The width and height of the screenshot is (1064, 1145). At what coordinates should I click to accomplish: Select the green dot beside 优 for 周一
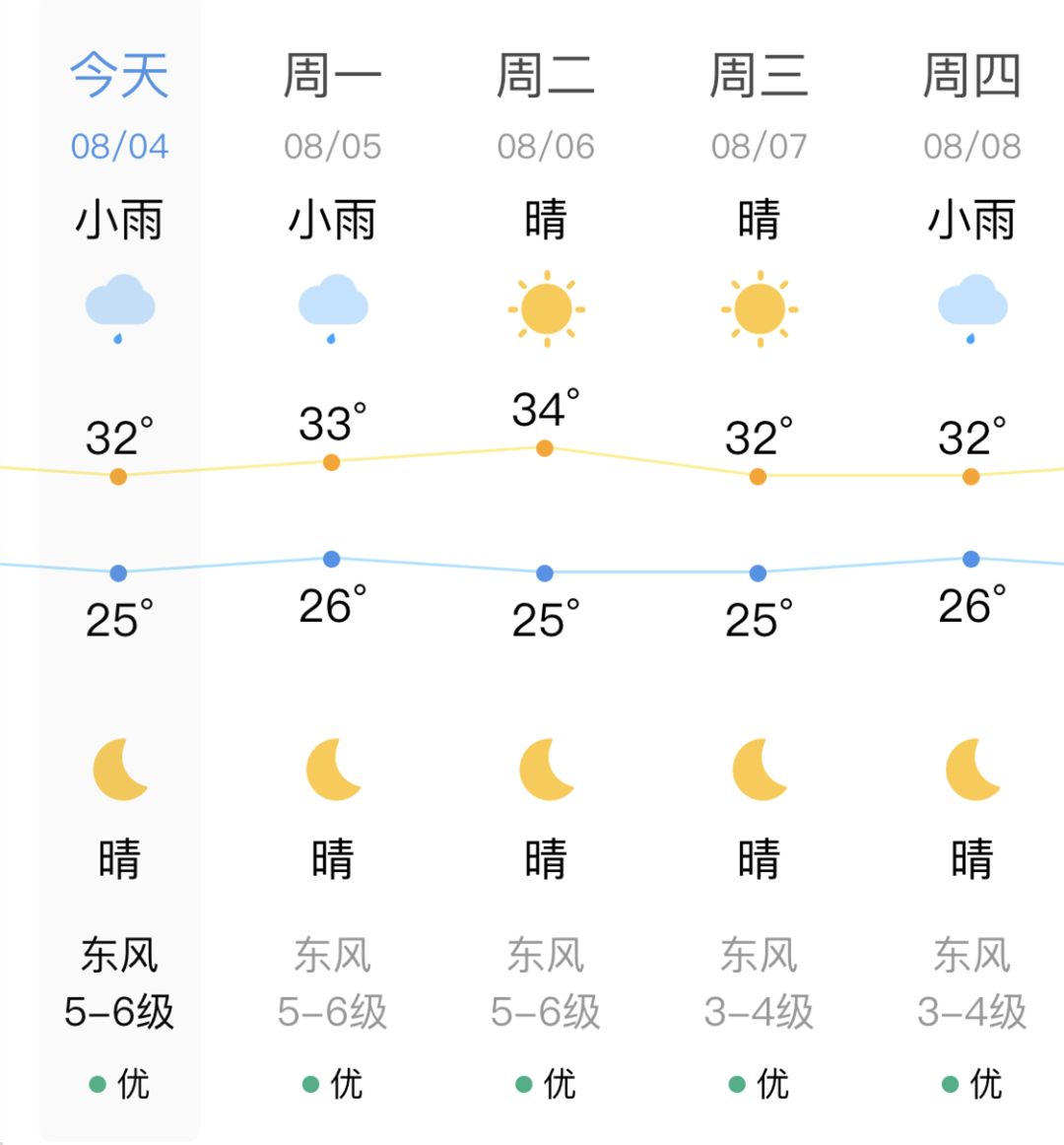[x=308, y=1082]
